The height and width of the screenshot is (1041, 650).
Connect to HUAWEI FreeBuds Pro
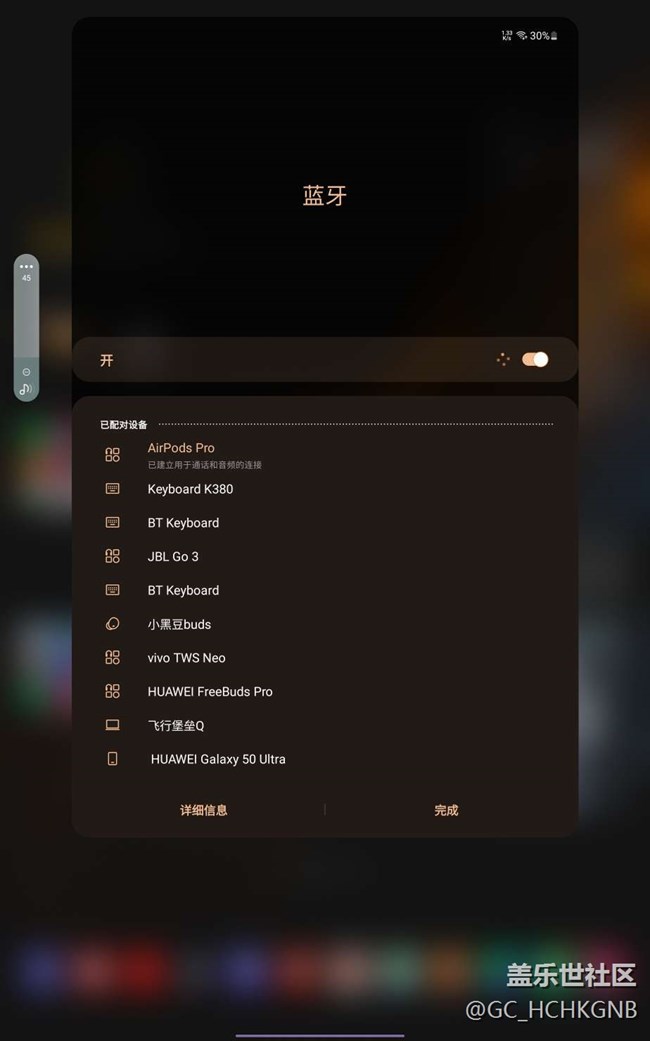click(210, 691)
